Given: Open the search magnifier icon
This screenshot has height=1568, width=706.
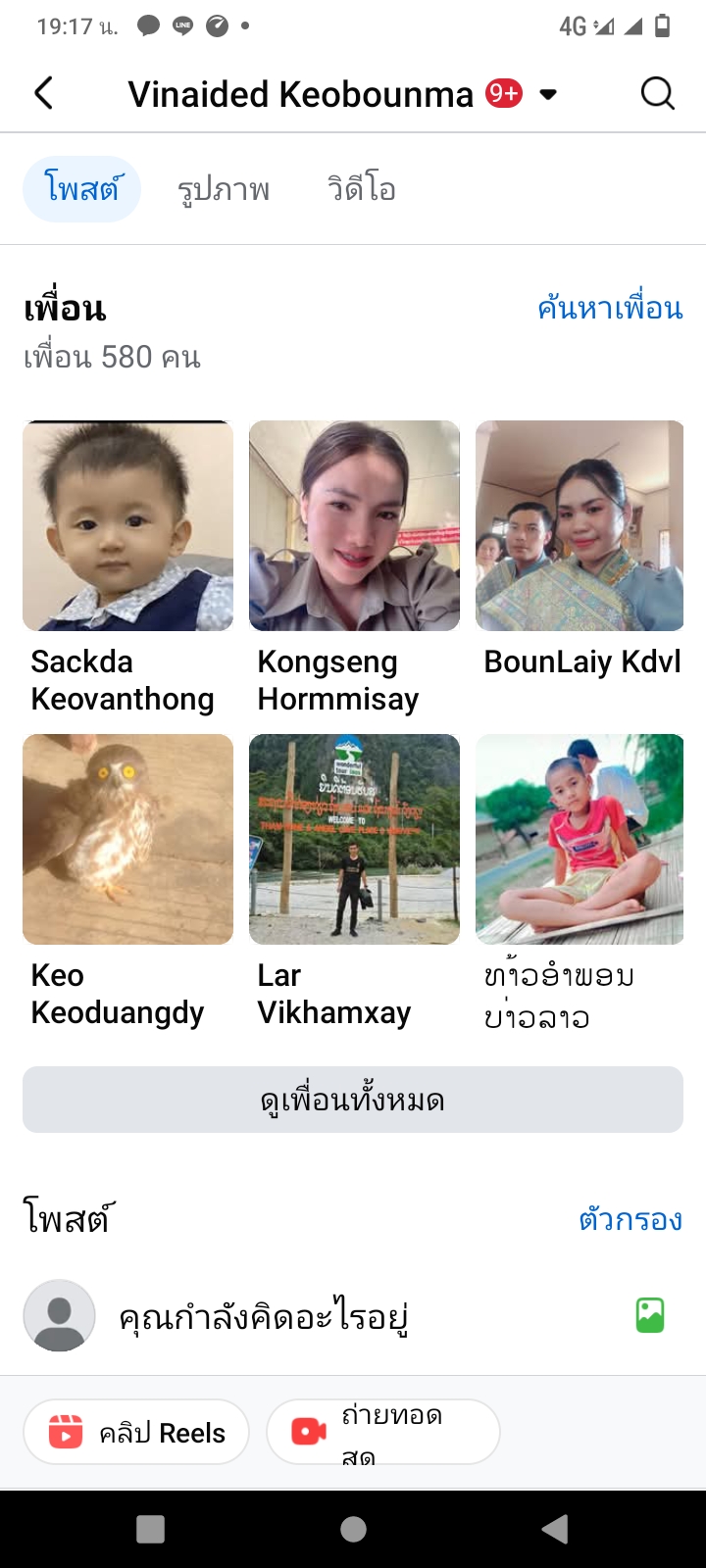Looking at the screenshot, I should click(657, 94).
